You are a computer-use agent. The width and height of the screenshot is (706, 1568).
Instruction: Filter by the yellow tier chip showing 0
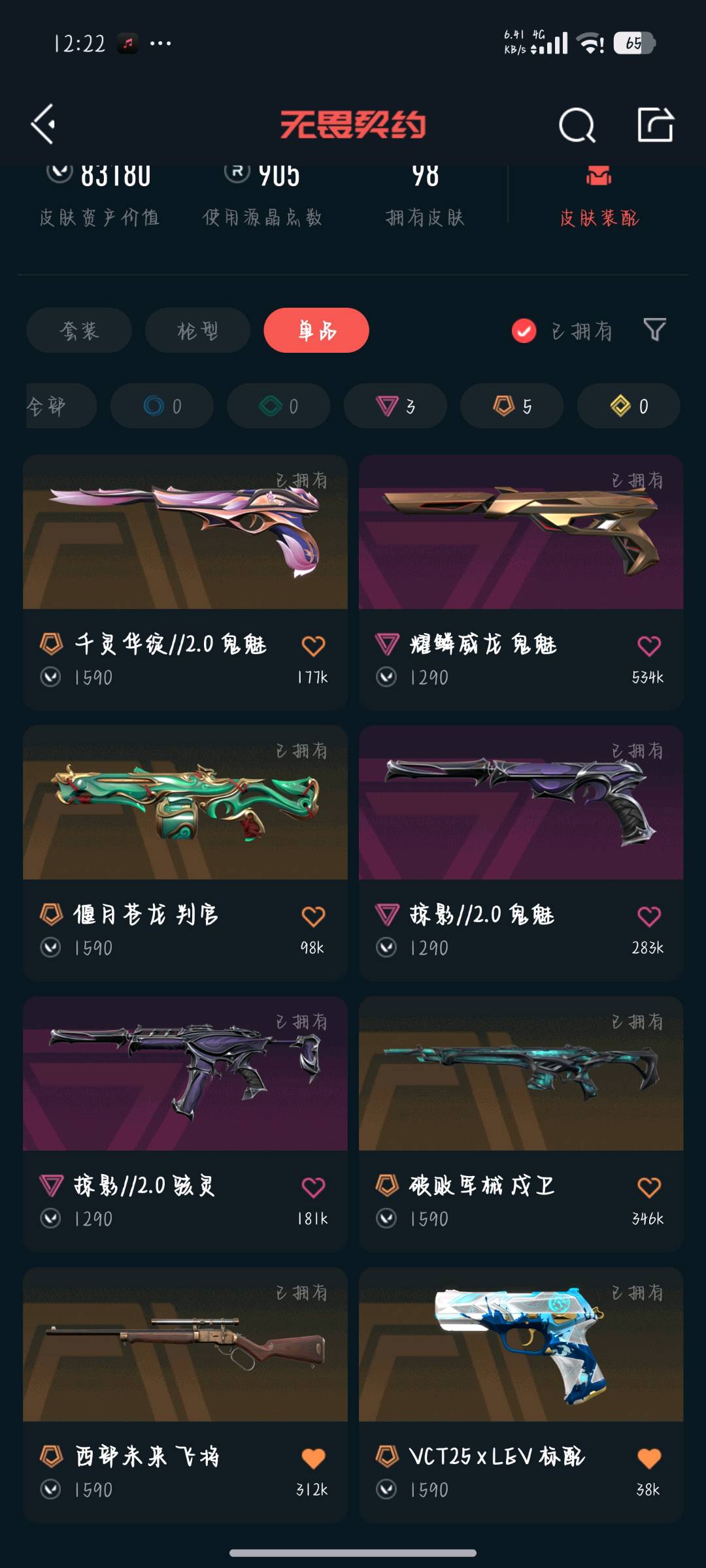tap(628, 406)
